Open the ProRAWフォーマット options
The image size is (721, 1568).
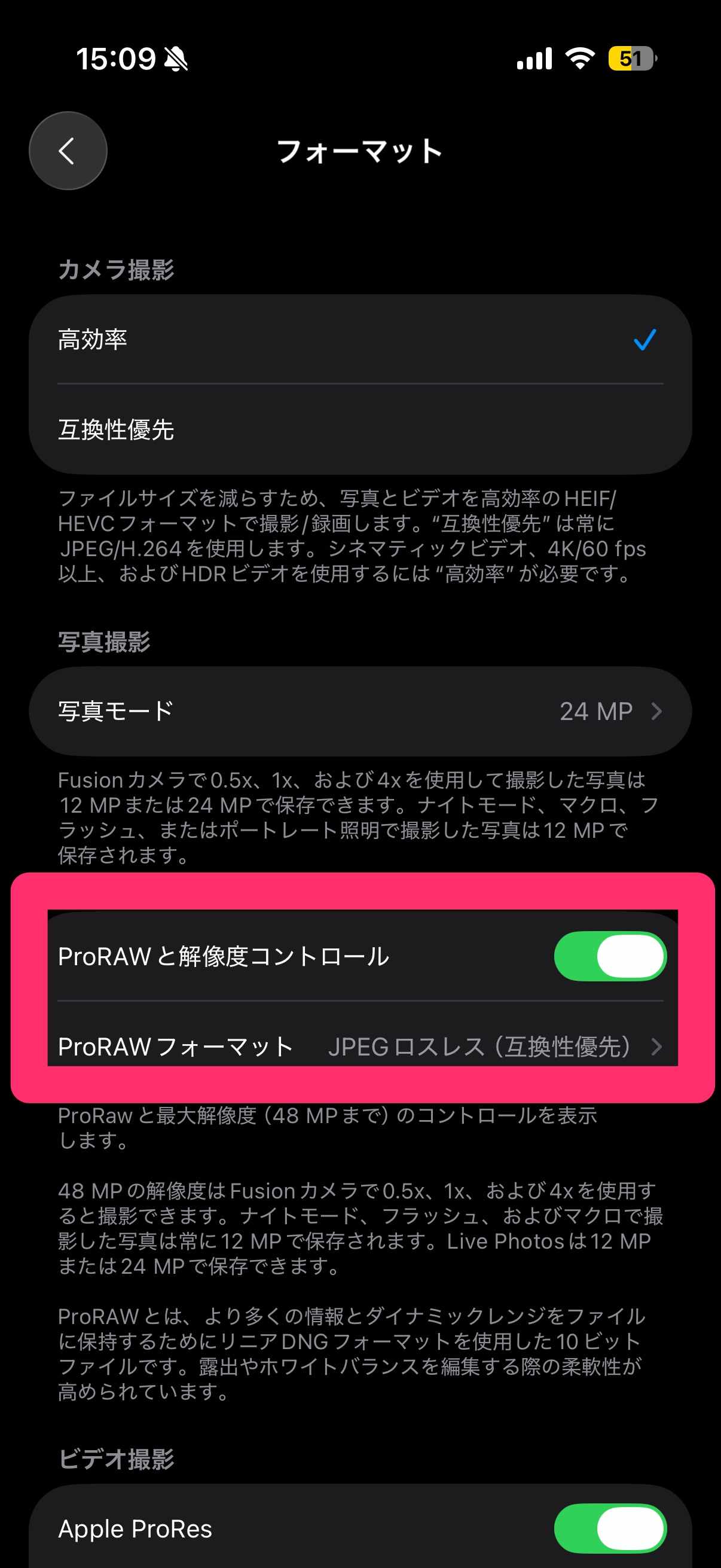click(359, 1047)
